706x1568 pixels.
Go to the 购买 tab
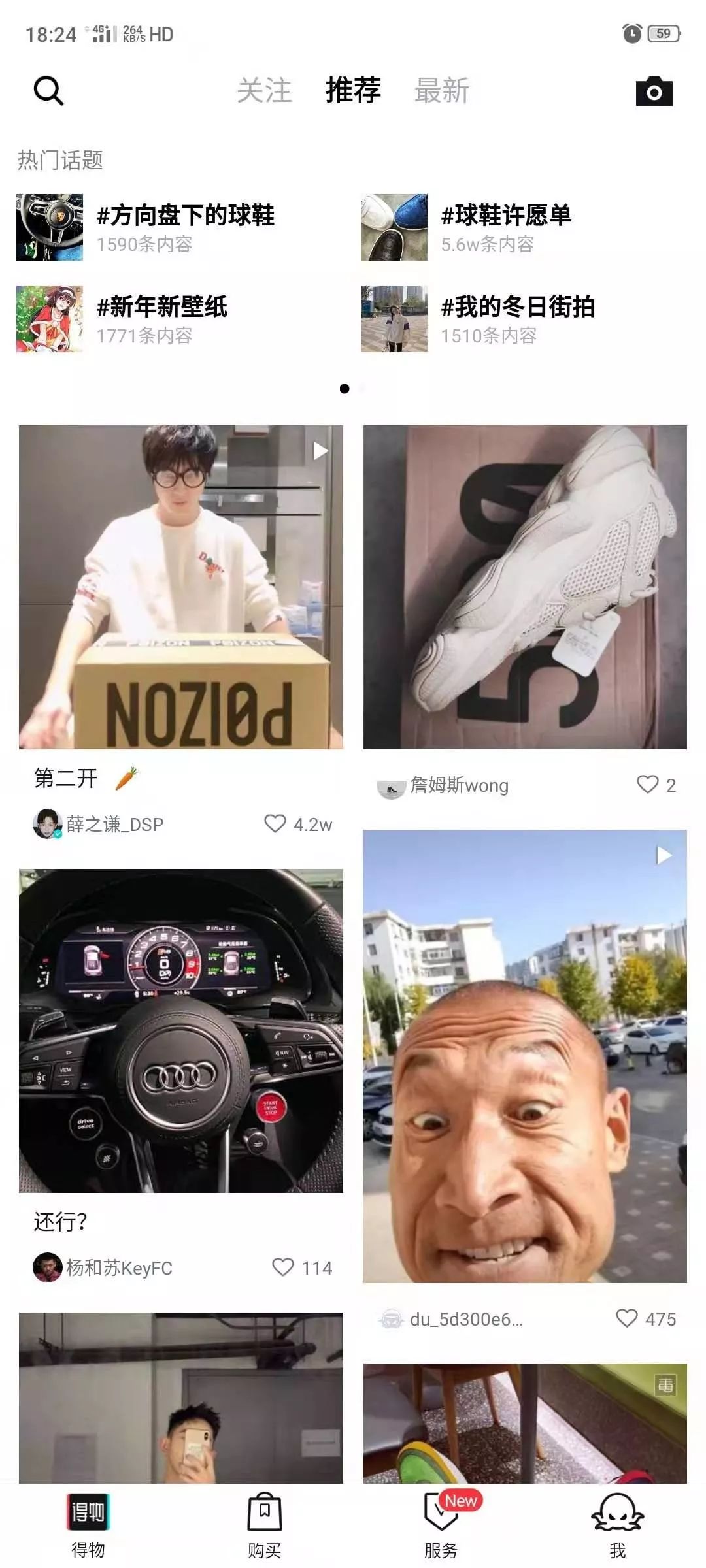264,1525
